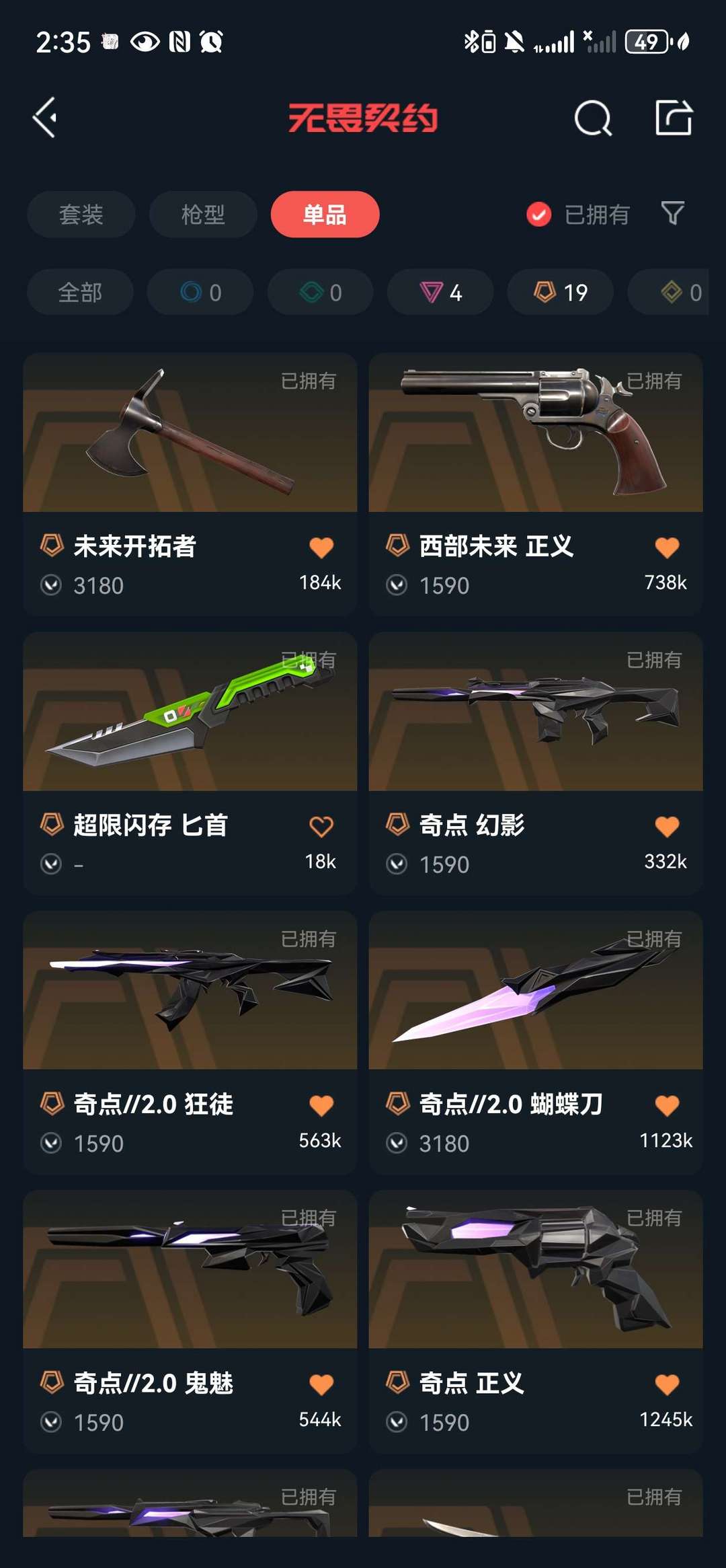This screenshot has width=726, height=1568.
Task: Open the 未来开拓者 axe skin card
Action: 190,471
